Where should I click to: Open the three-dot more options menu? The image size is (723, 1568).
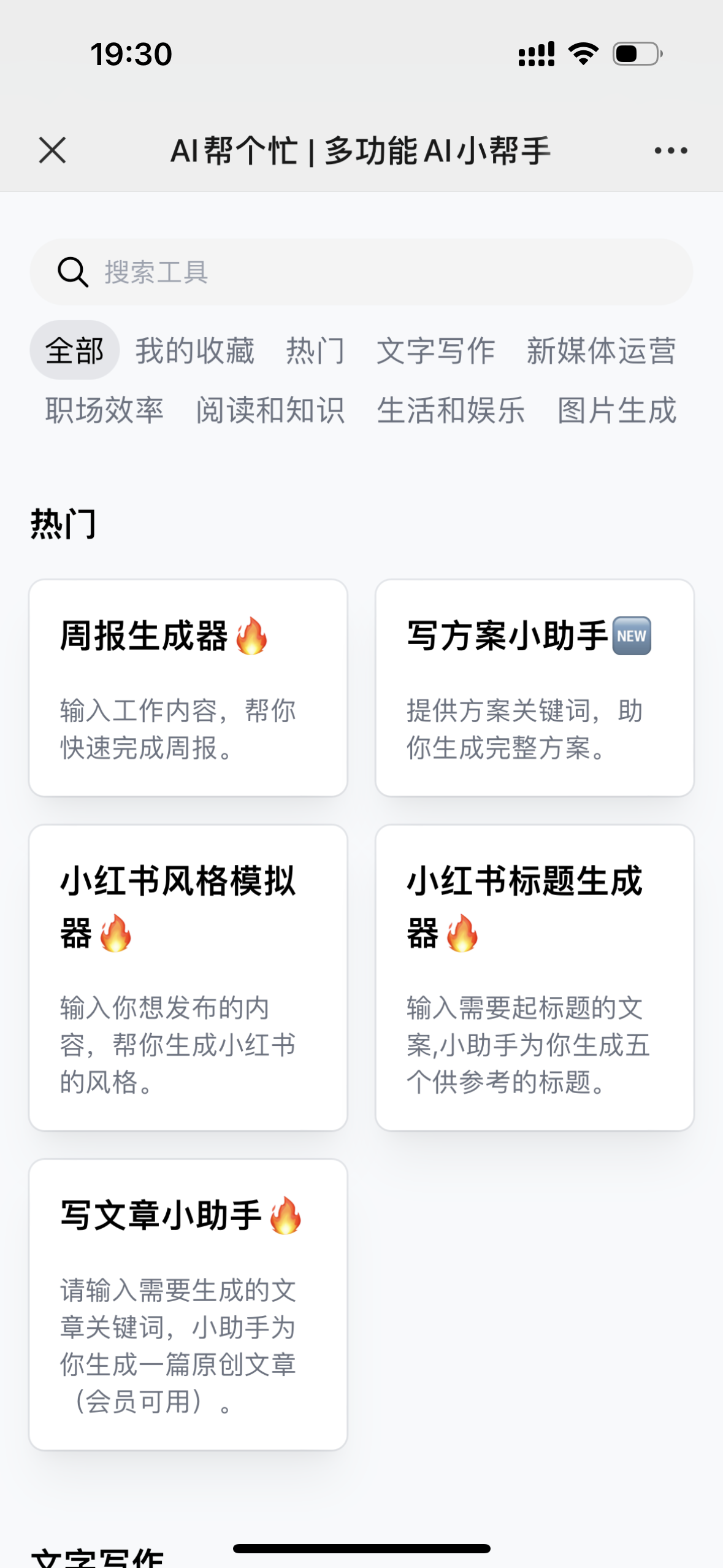pyautogui.click(x=670, y=150)
